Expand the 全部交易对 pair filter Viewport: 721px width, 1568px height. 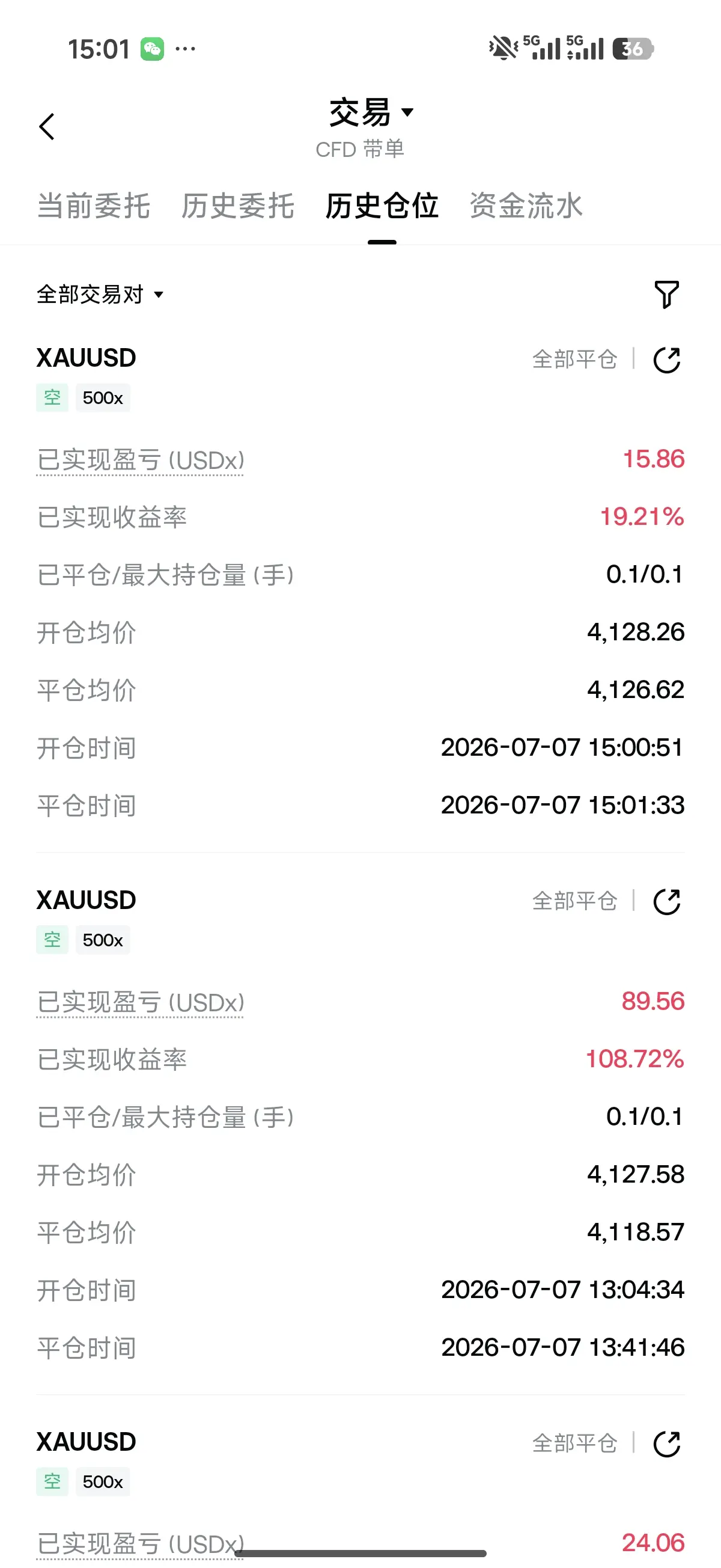tap(100, 295)
